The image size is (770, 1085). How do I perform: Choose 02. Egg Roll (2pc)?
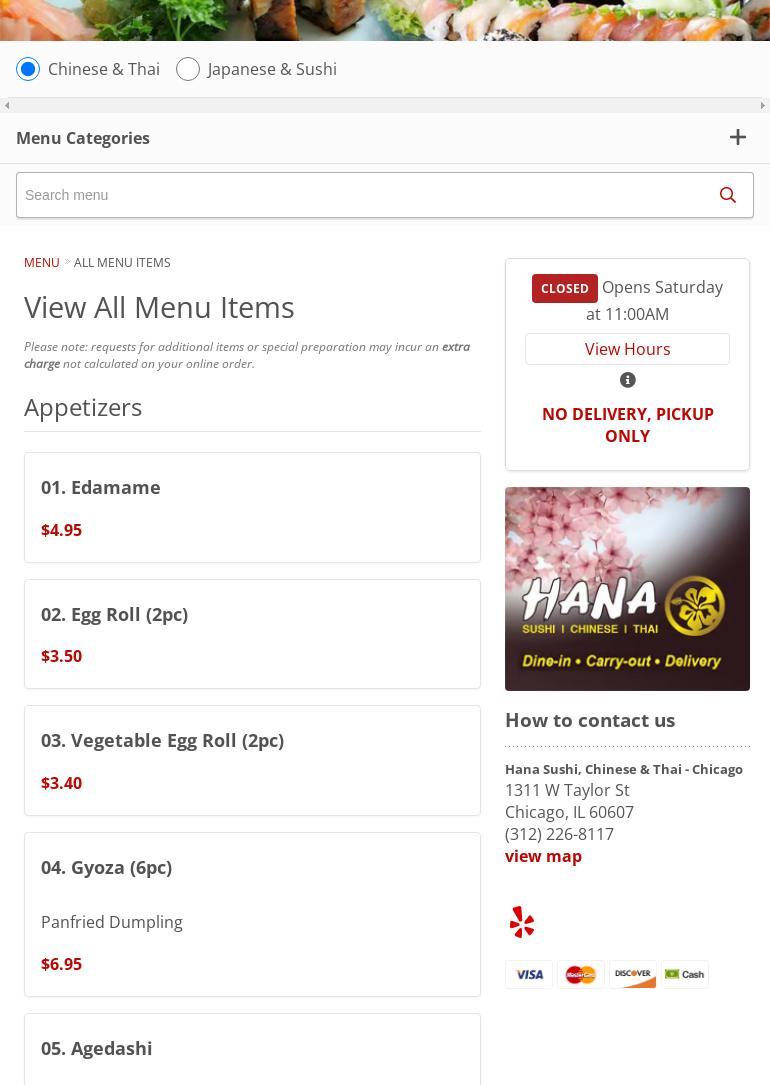click(252, 634)
